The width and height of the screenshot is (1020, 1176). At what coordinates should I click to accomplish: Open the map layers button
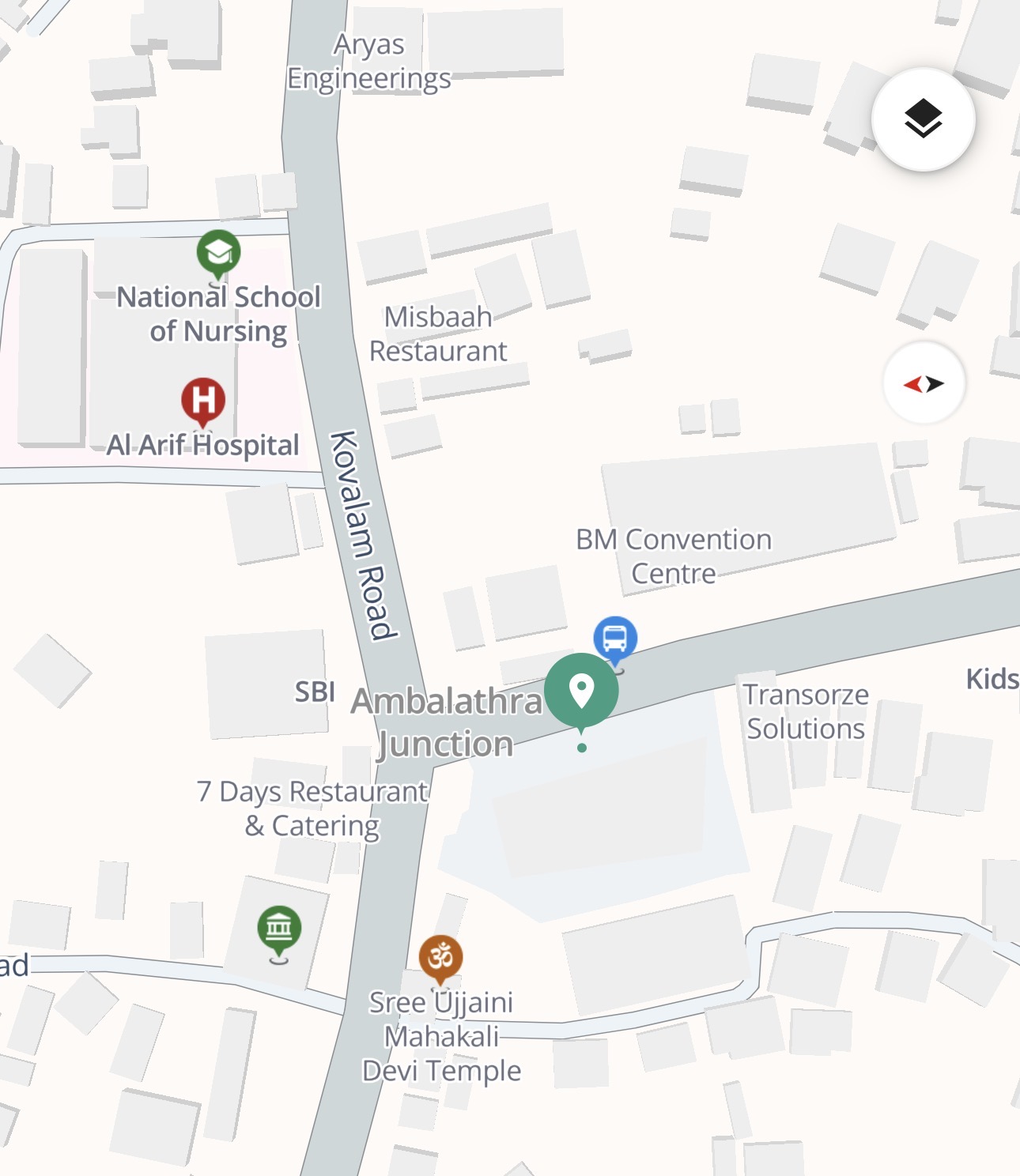click(x=923, y=120)
